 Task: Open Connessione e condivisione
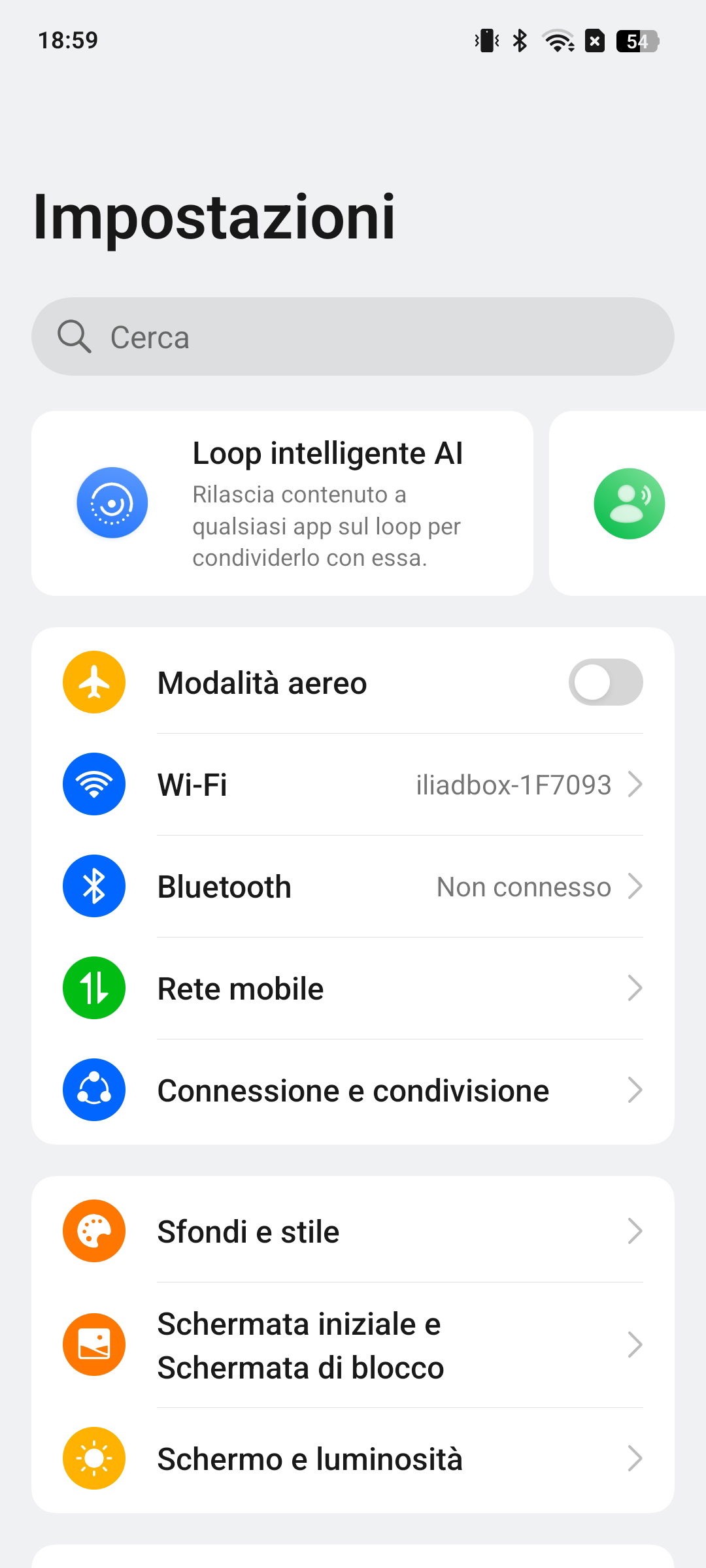[x=353, y=1090]
